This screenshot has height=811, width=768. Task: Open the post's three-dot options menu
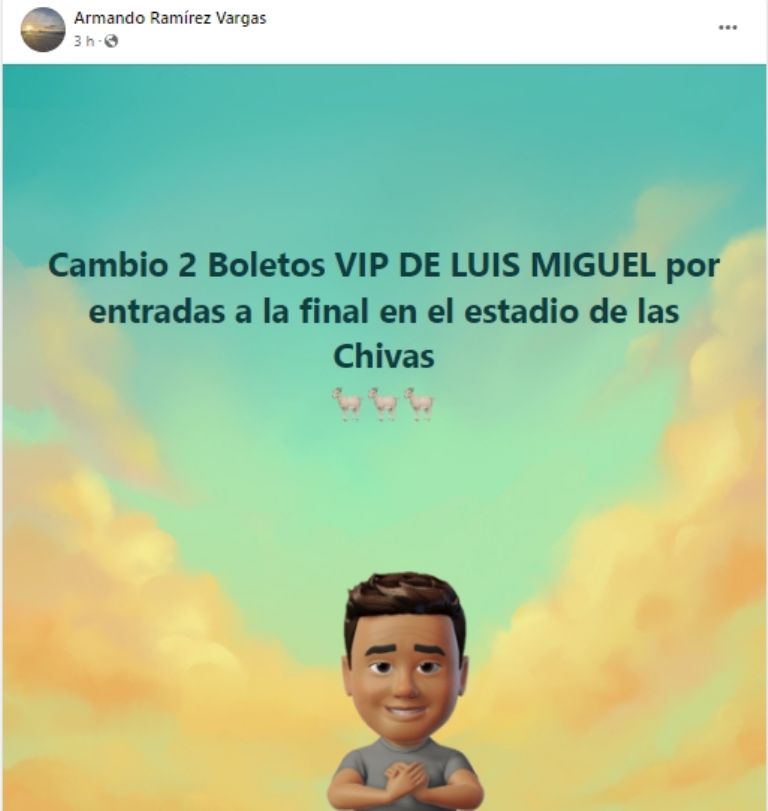(727, 28)
